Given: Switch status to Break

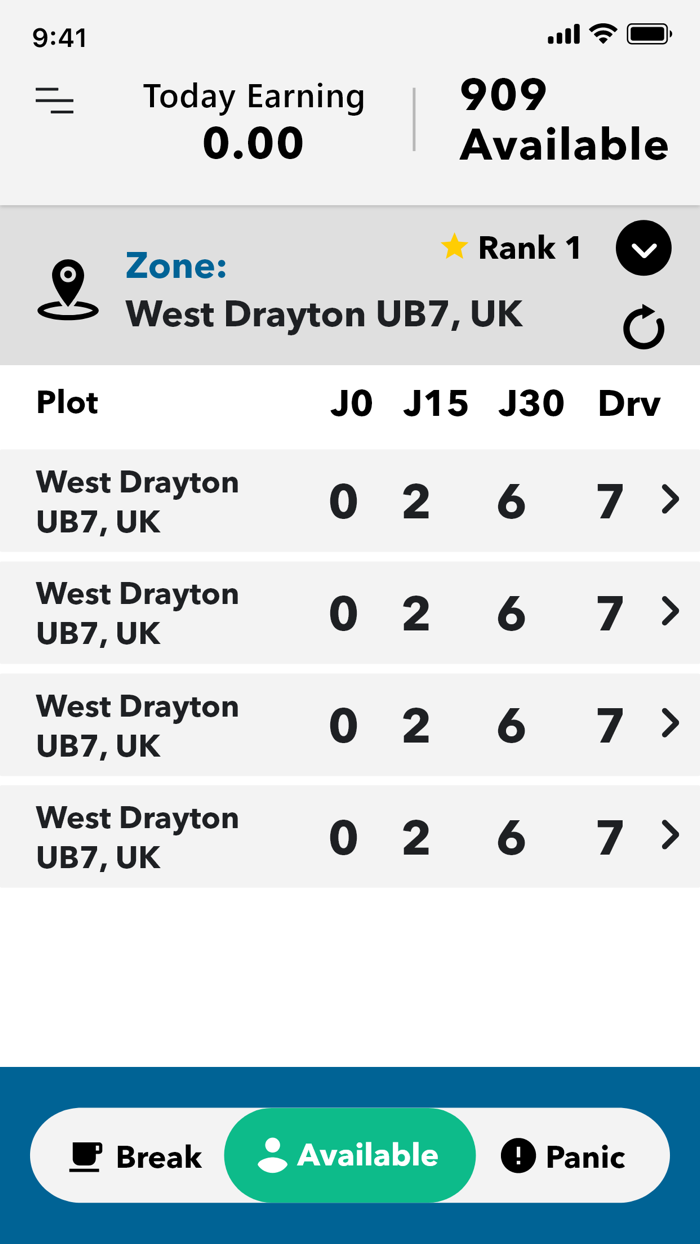Looking at the screenshot, I should point(136,1157).
